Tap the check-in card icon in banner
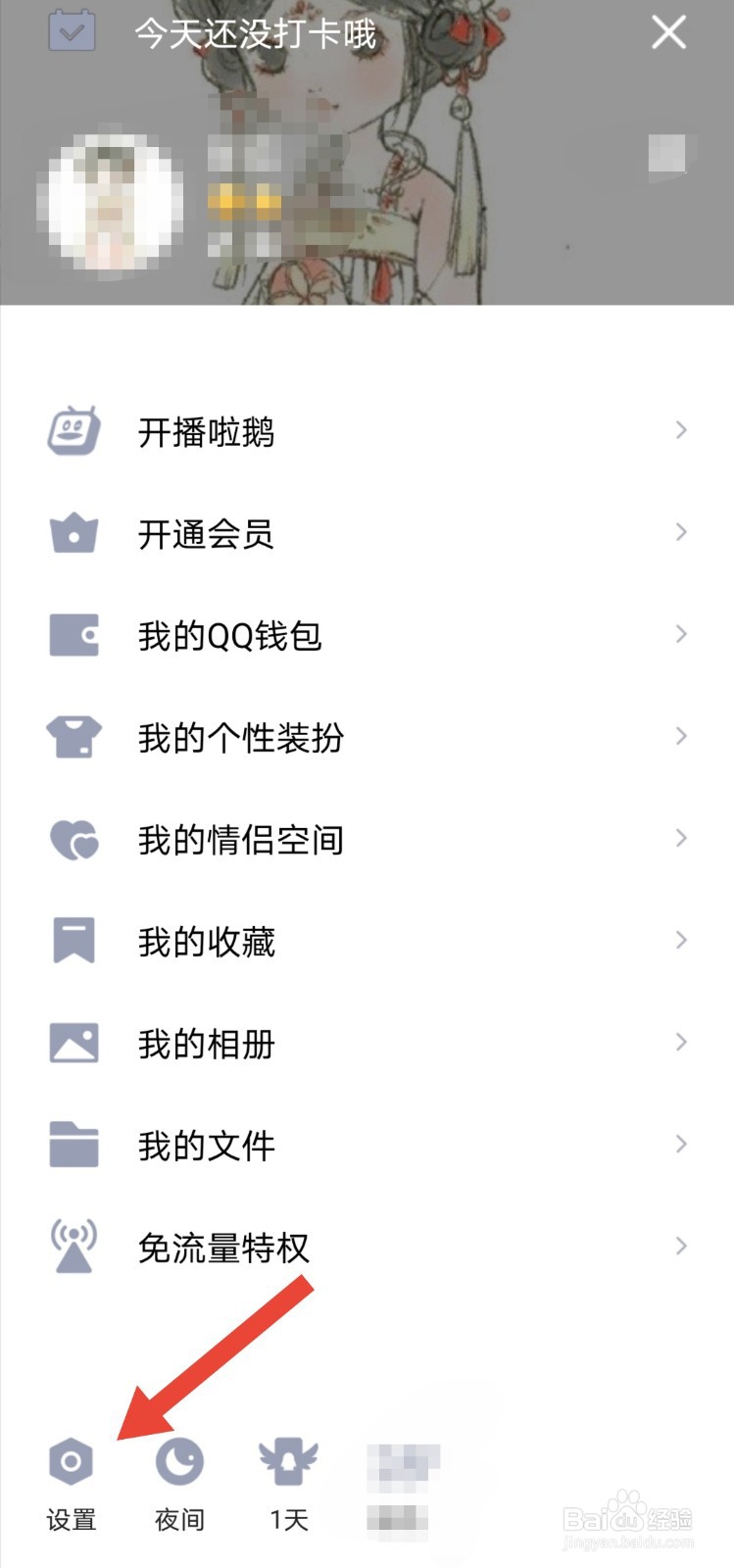 tap(71, 32)
